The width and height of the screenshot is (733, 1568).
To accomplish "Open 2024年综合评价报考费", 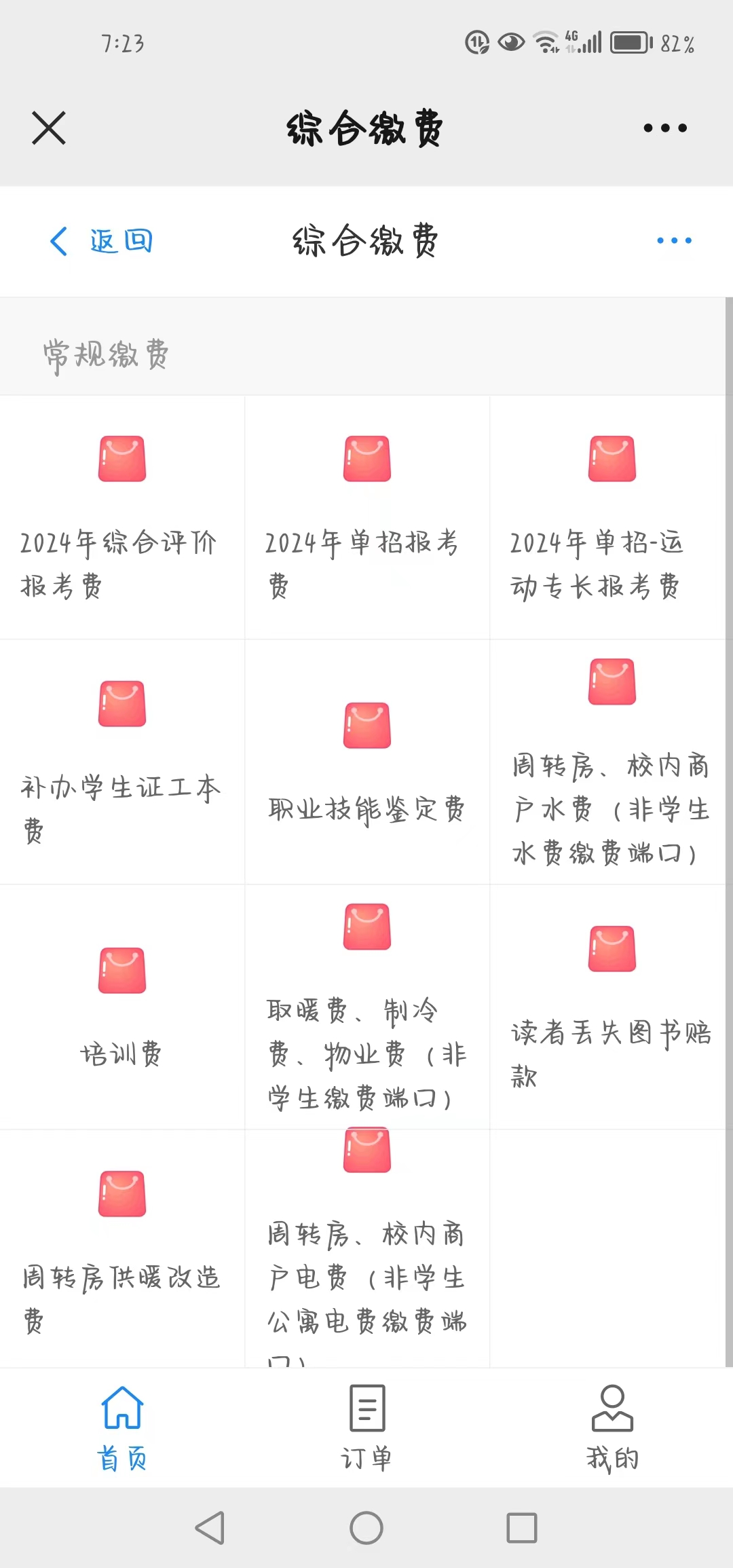I will [x=122, y=517].
